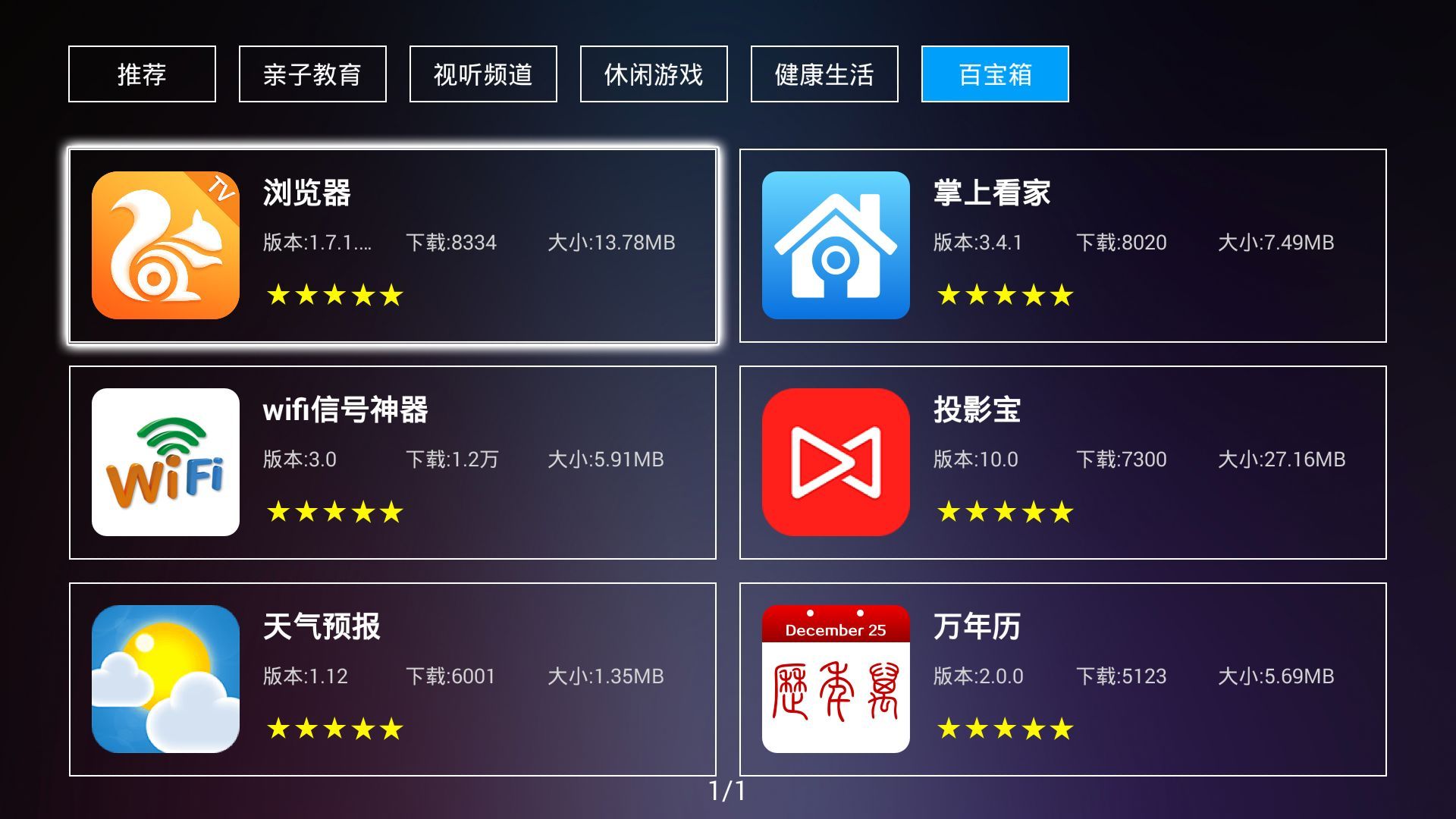Select the 视听频道 tab

pyautogui.click(x=483, y=74)
